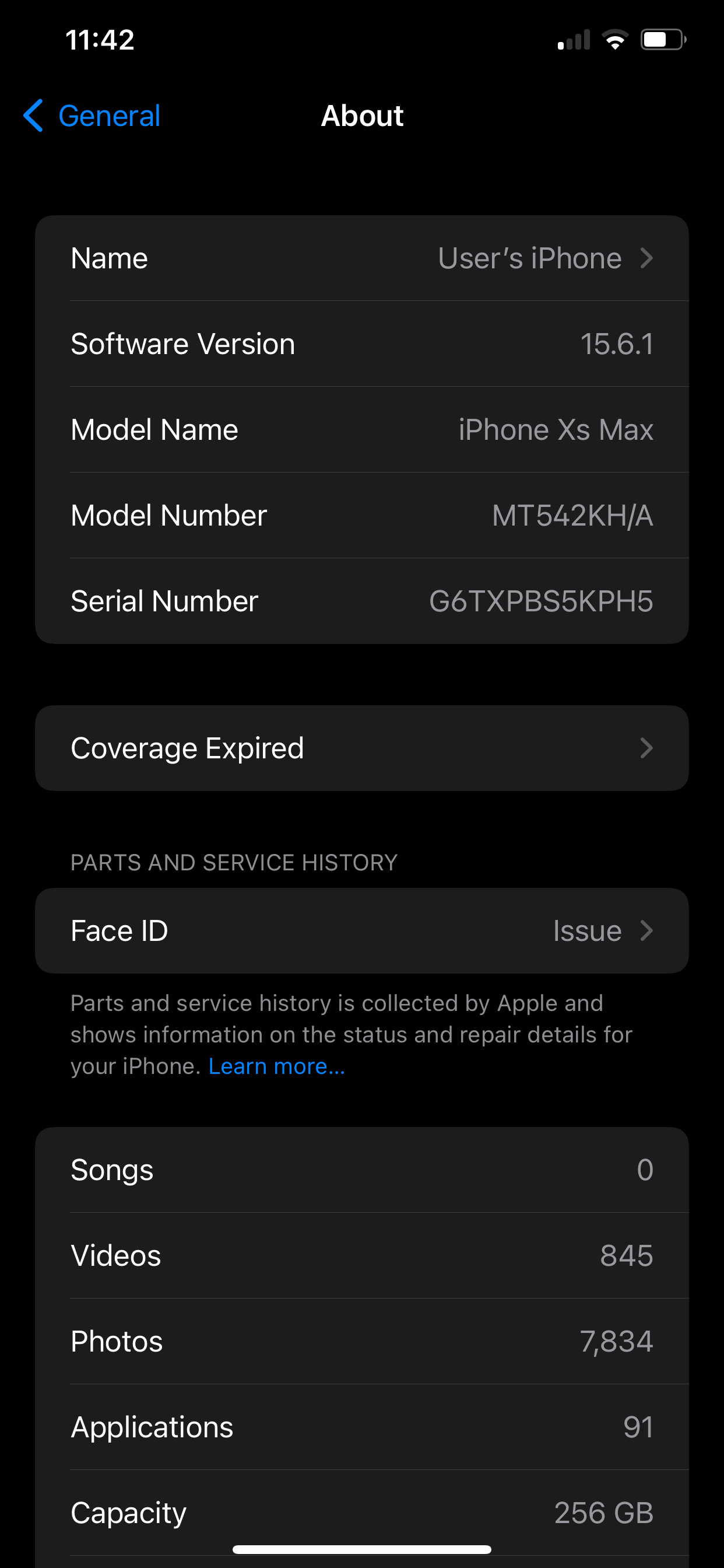Tap the Photos count row
Viewport: 724px width, 1568px height.
(362, 1340)
